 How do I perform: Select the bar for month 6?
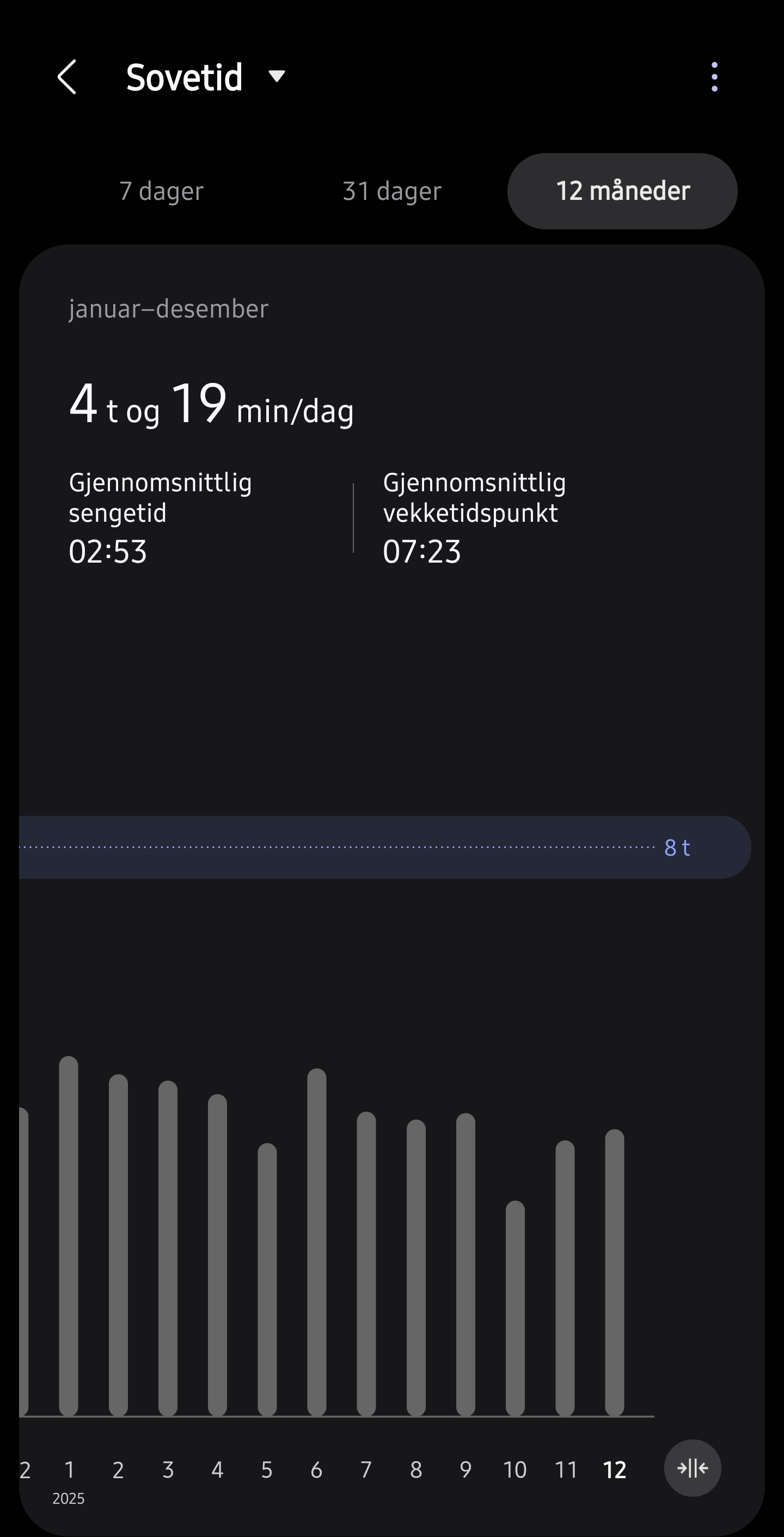pyautogui.click(x=317, y=1241)
